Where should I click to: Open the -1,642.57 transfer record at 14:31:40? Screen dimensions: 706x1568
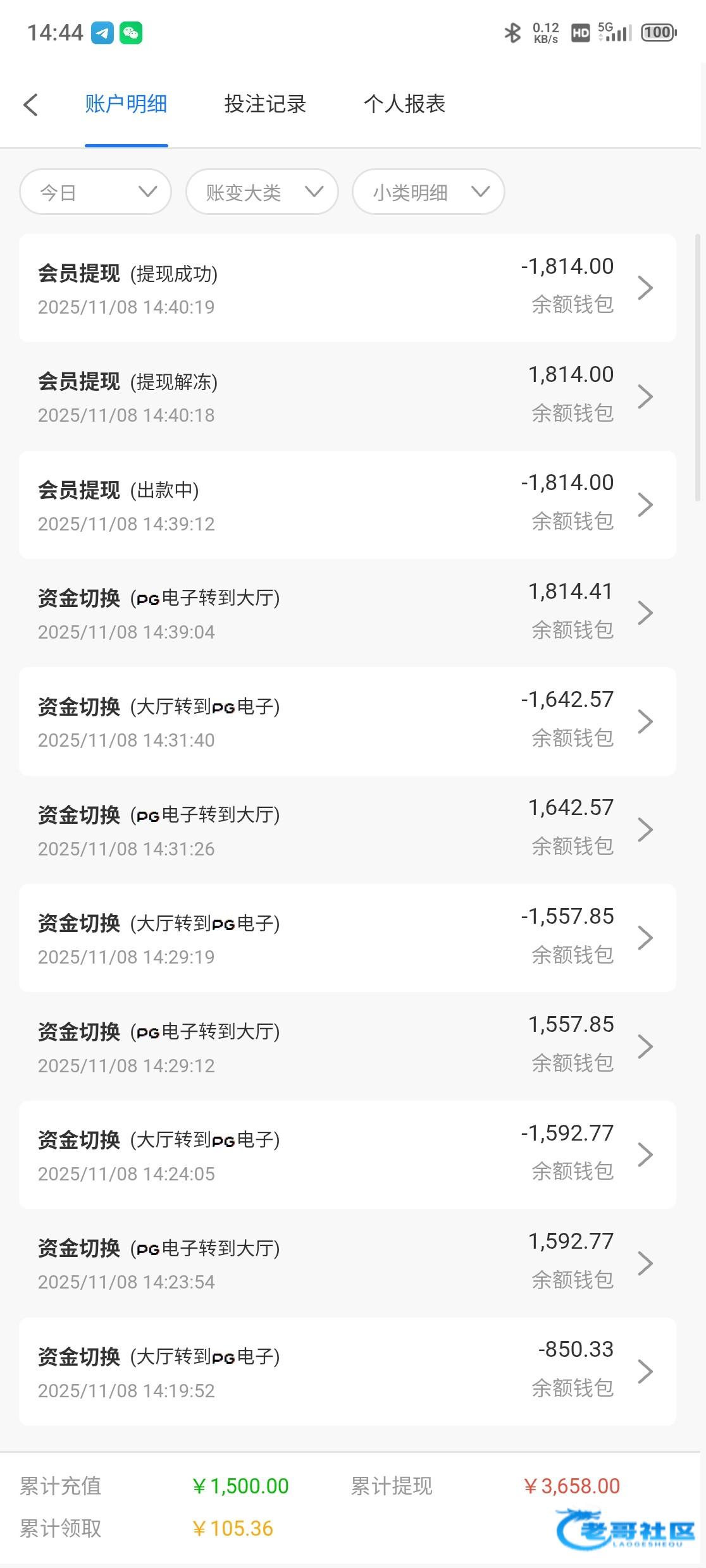tap(347, 721)
